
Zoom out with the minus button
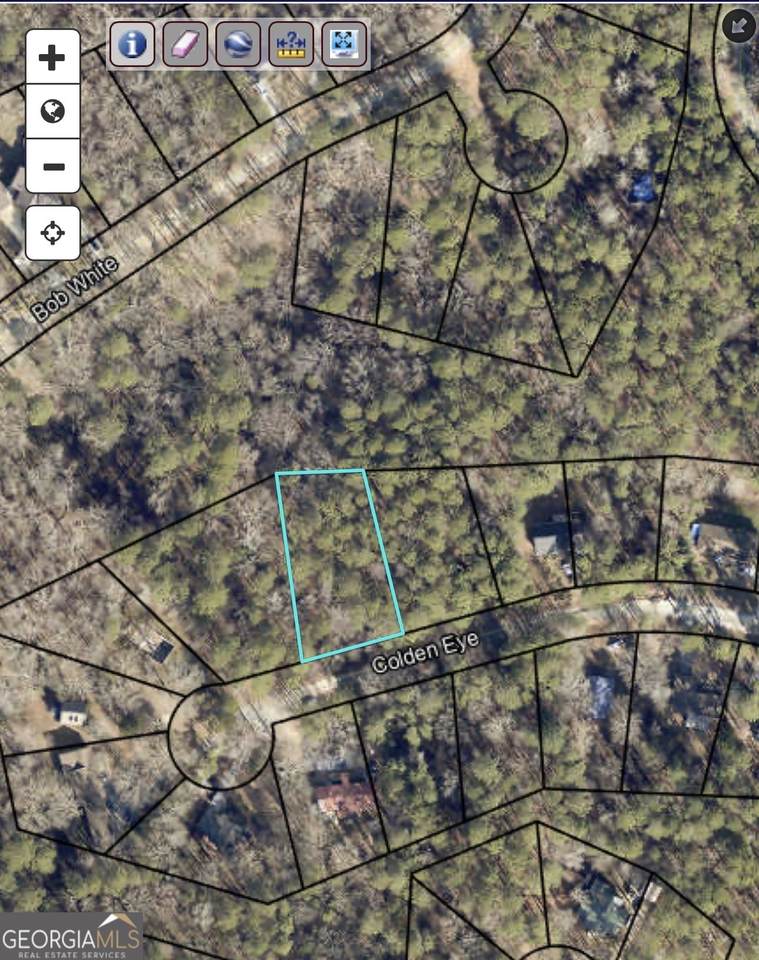click(x=52, y=166)
